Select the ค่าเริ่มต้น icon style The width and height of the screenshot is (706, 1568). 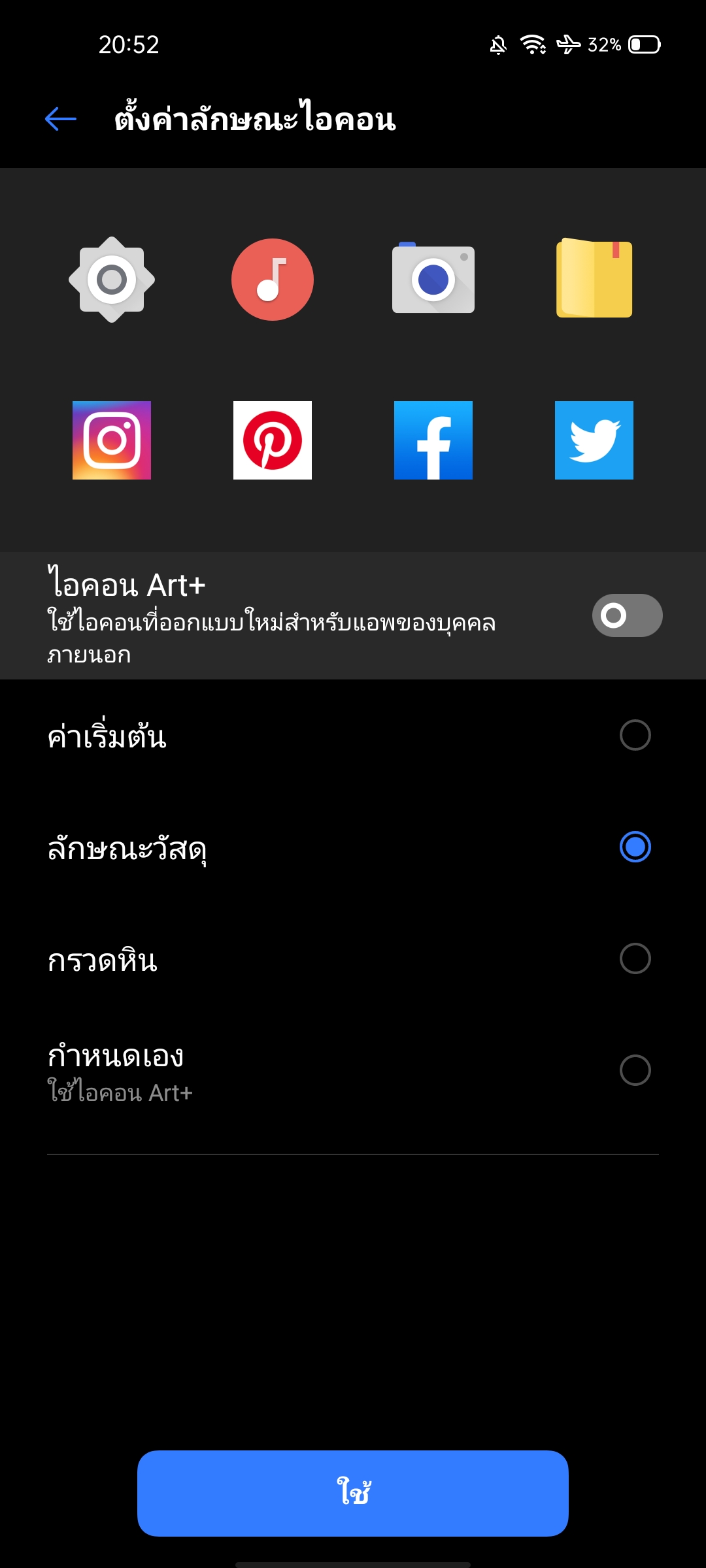click(635, 735)
